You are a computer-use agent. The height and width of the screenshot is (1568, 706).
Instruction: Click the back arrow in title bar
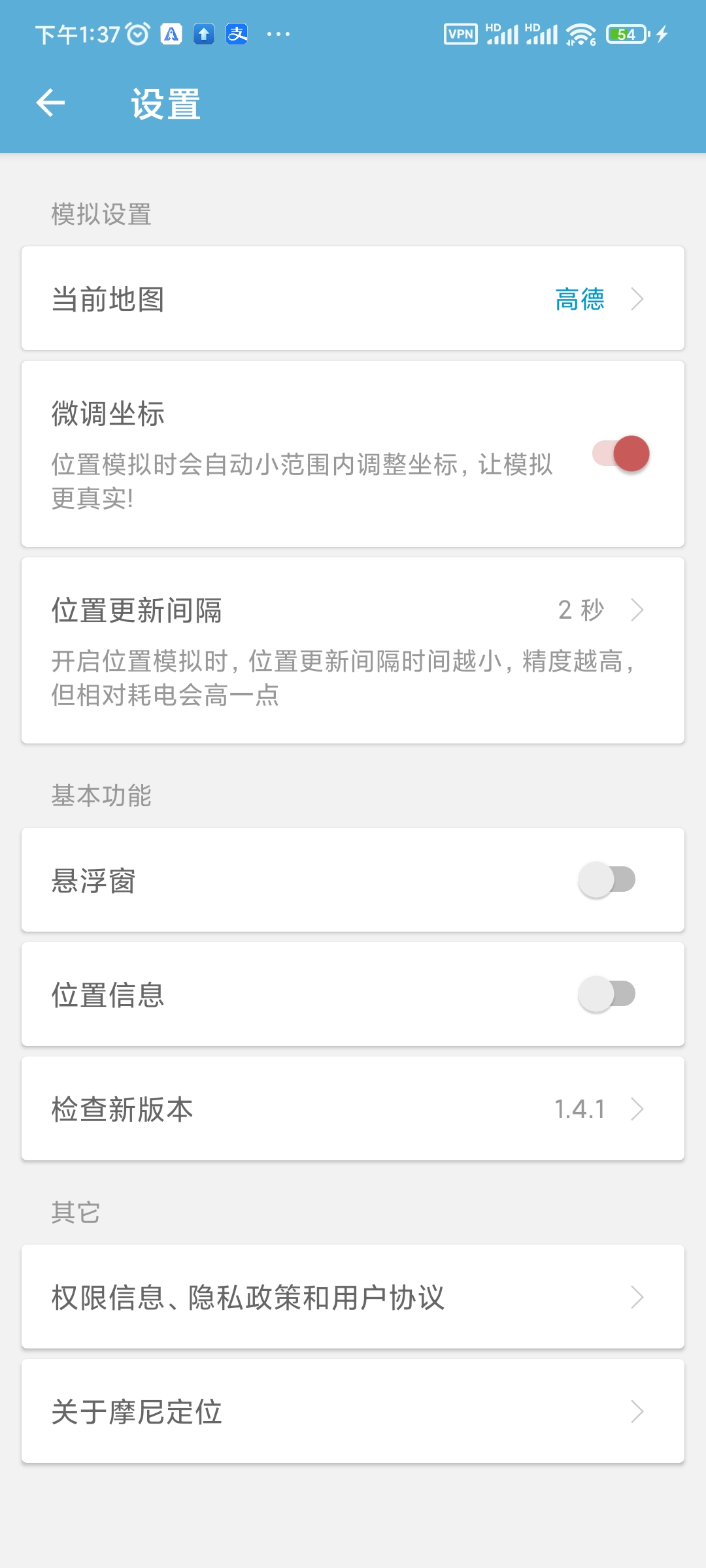pos(52,103)
